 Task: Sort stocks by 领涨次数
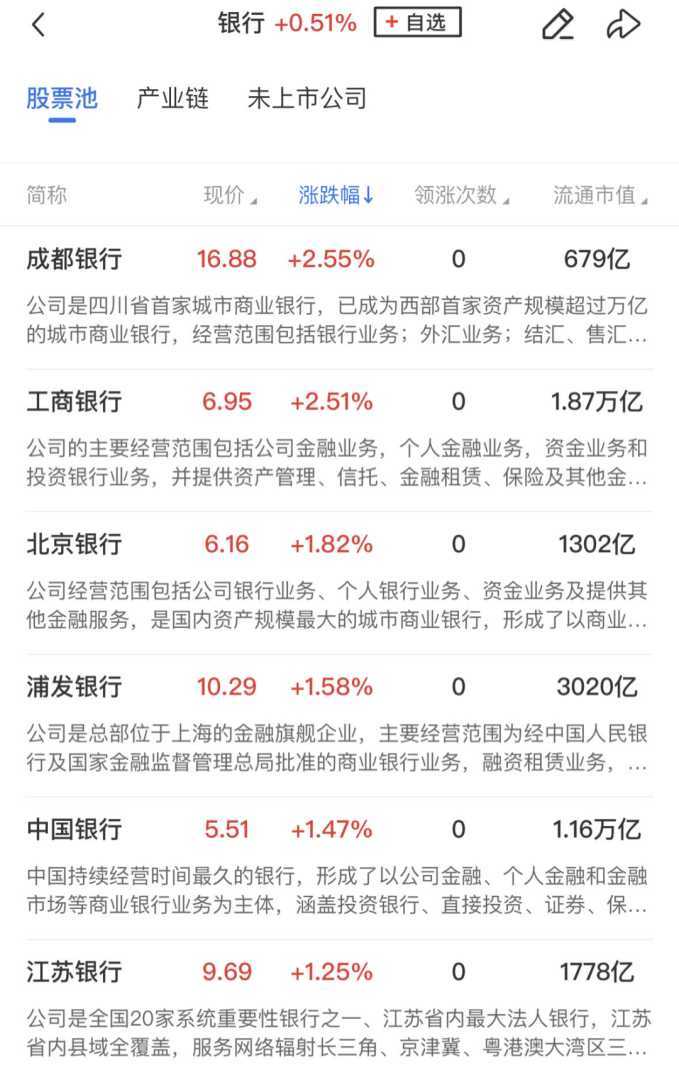pos(462,195)
